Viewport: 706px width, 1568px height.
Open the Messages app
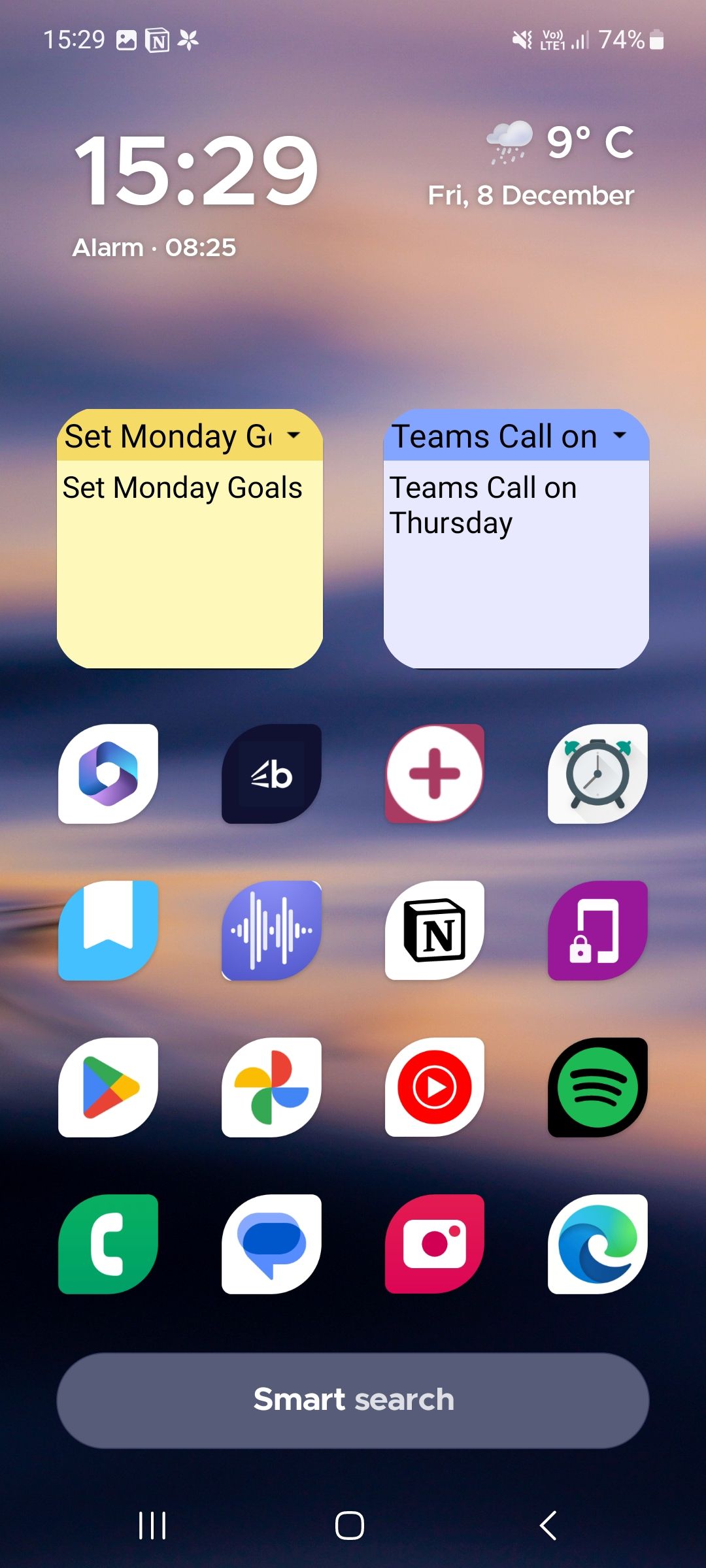click(271, 1243)
